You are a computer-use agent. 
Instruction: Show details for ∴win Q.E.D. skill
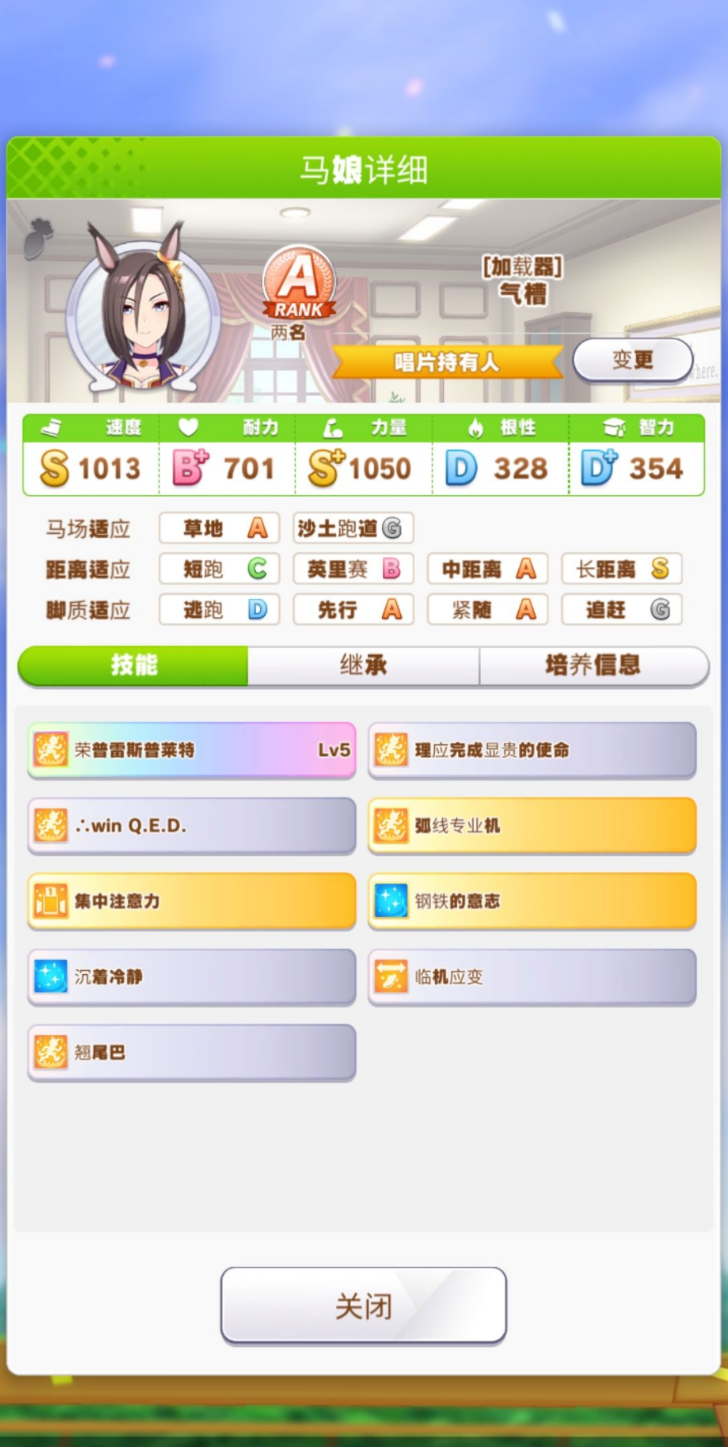[x=192, y=826]
